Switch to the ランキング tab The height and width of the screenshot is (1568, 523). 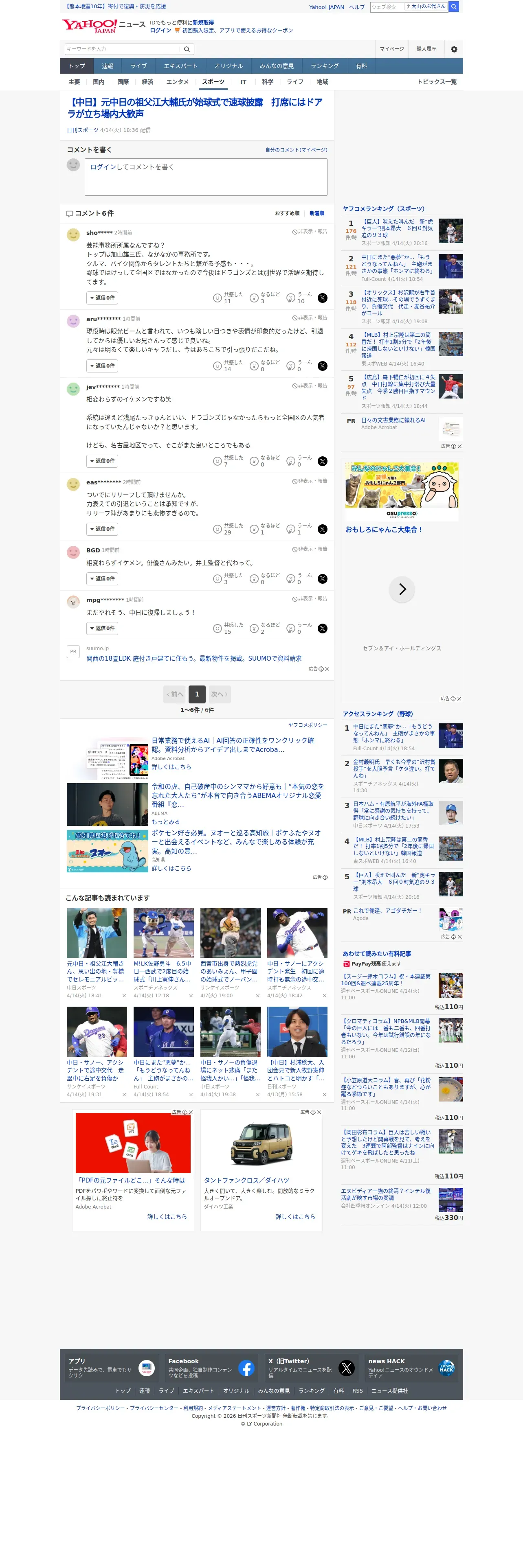[325, 66]
